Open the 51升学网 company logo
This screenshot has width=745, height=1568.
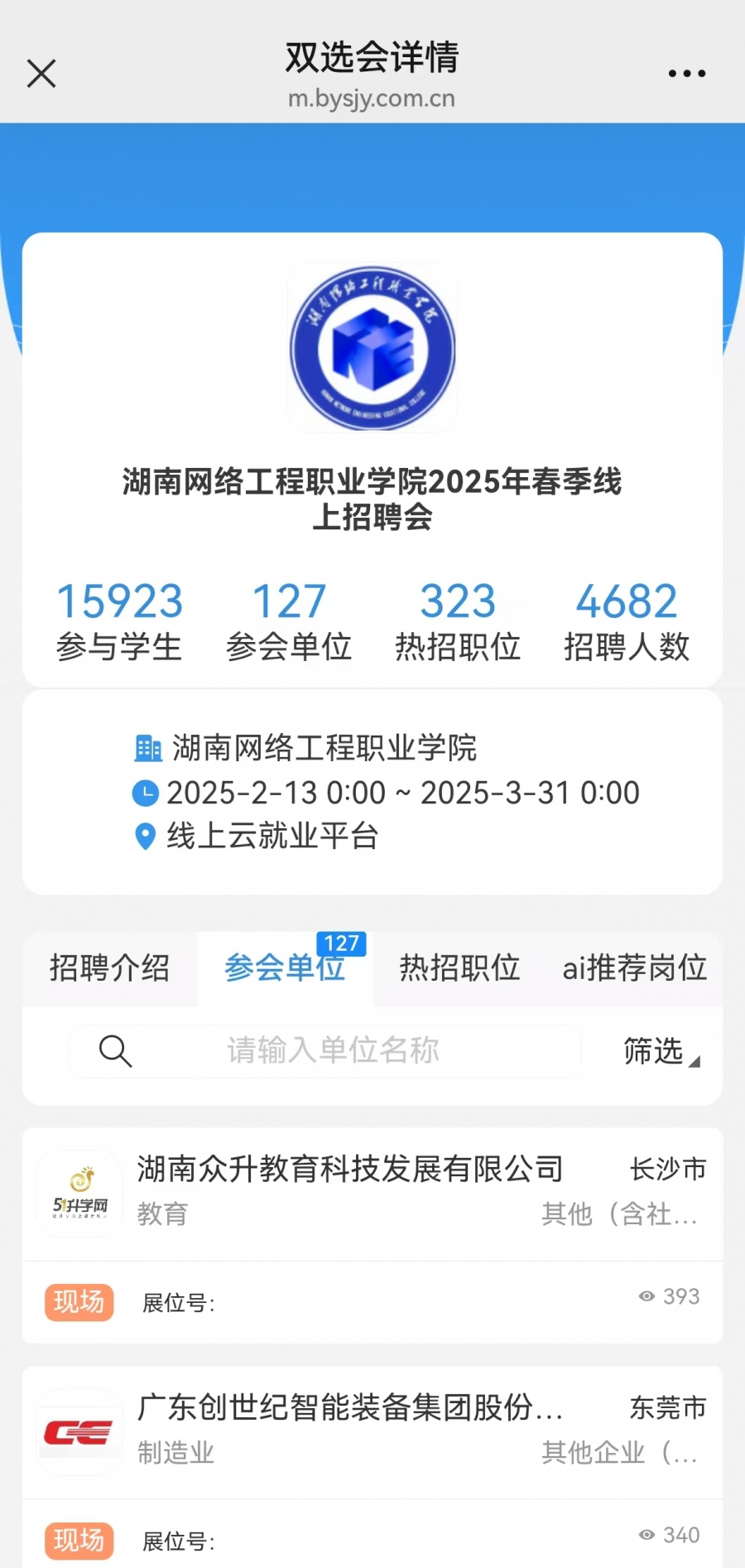[79, 1193]
